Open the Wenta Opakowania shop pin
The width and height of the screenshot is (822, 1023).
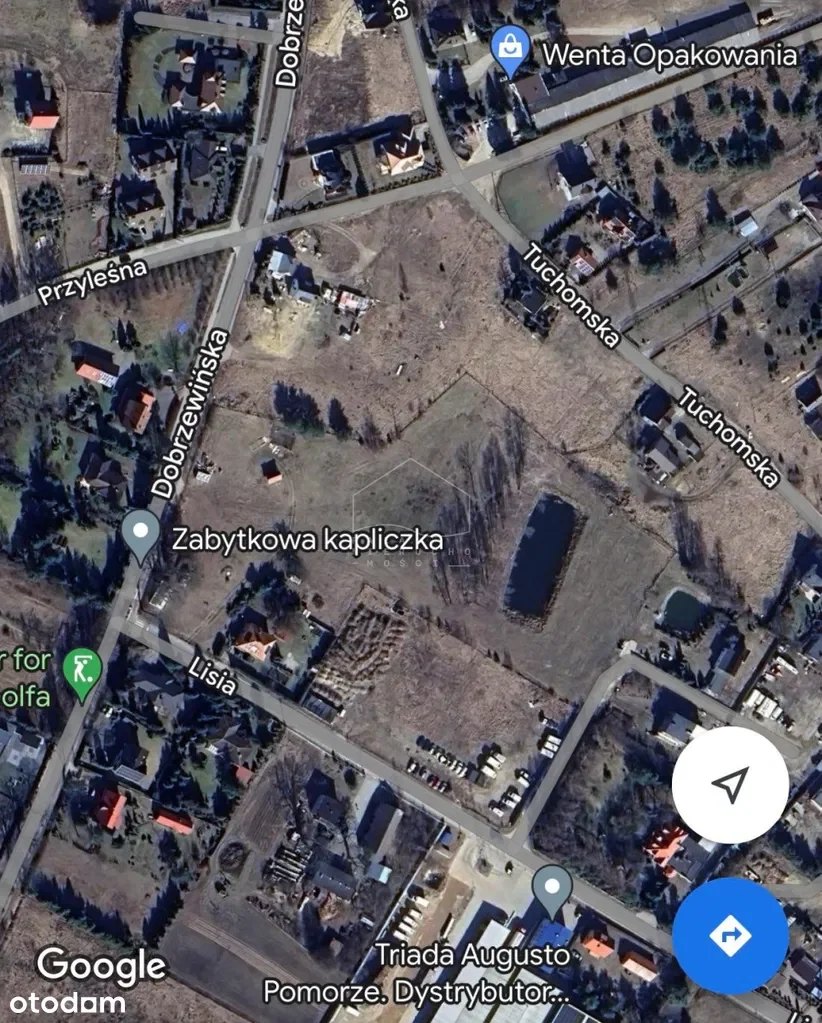tap(511, 52)
